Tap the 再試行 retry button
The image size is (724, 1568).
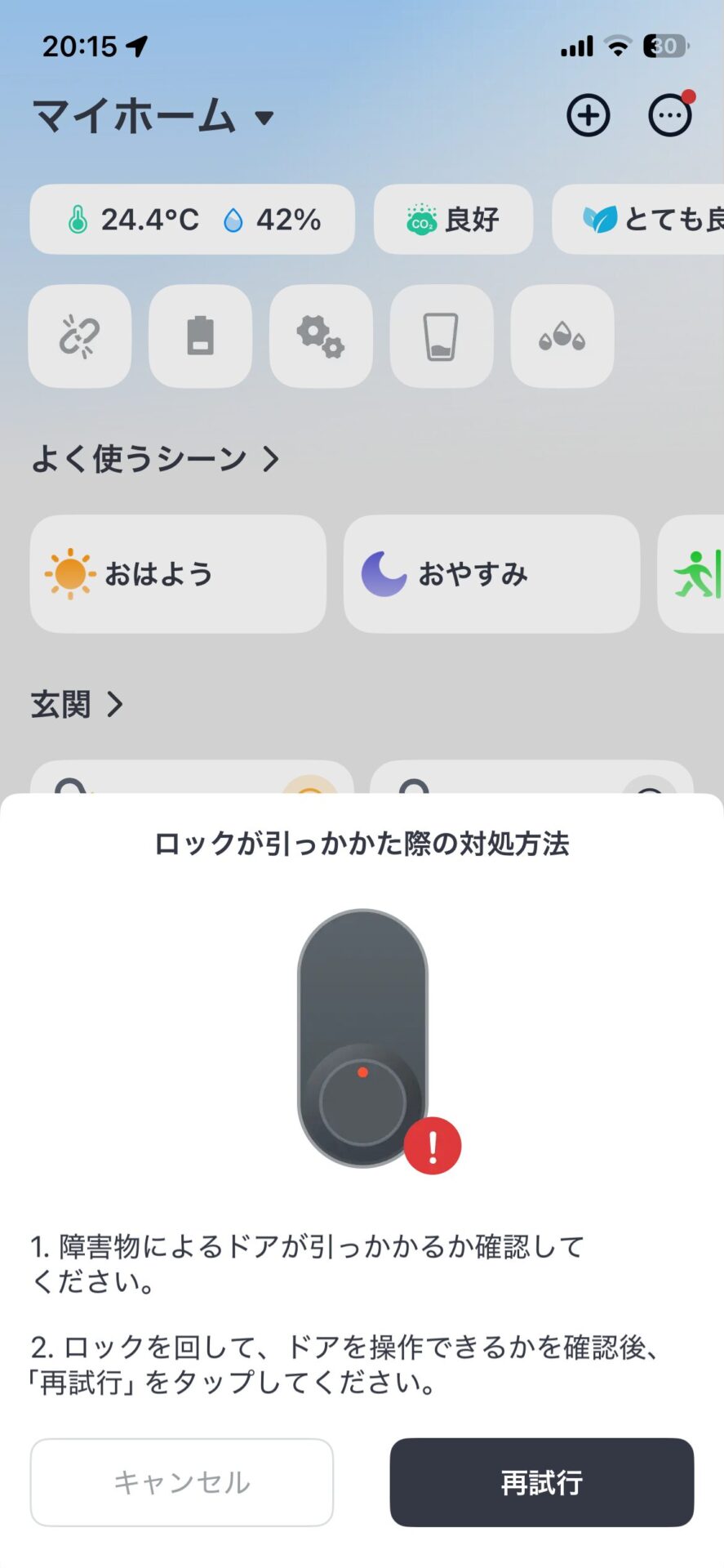coord(541,1481)
